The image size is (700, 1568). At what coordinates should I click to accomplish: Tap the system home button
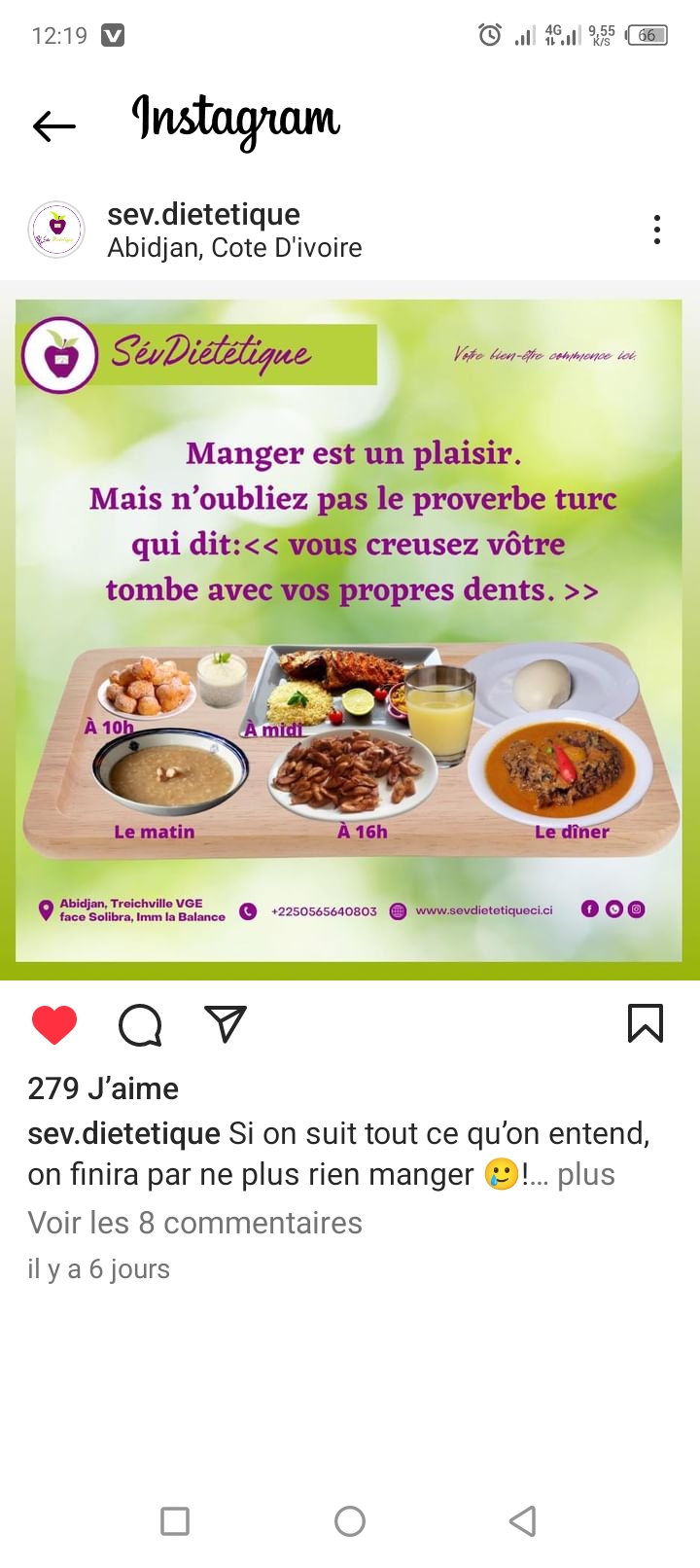pyautogui.click(x=350, y=1521)
